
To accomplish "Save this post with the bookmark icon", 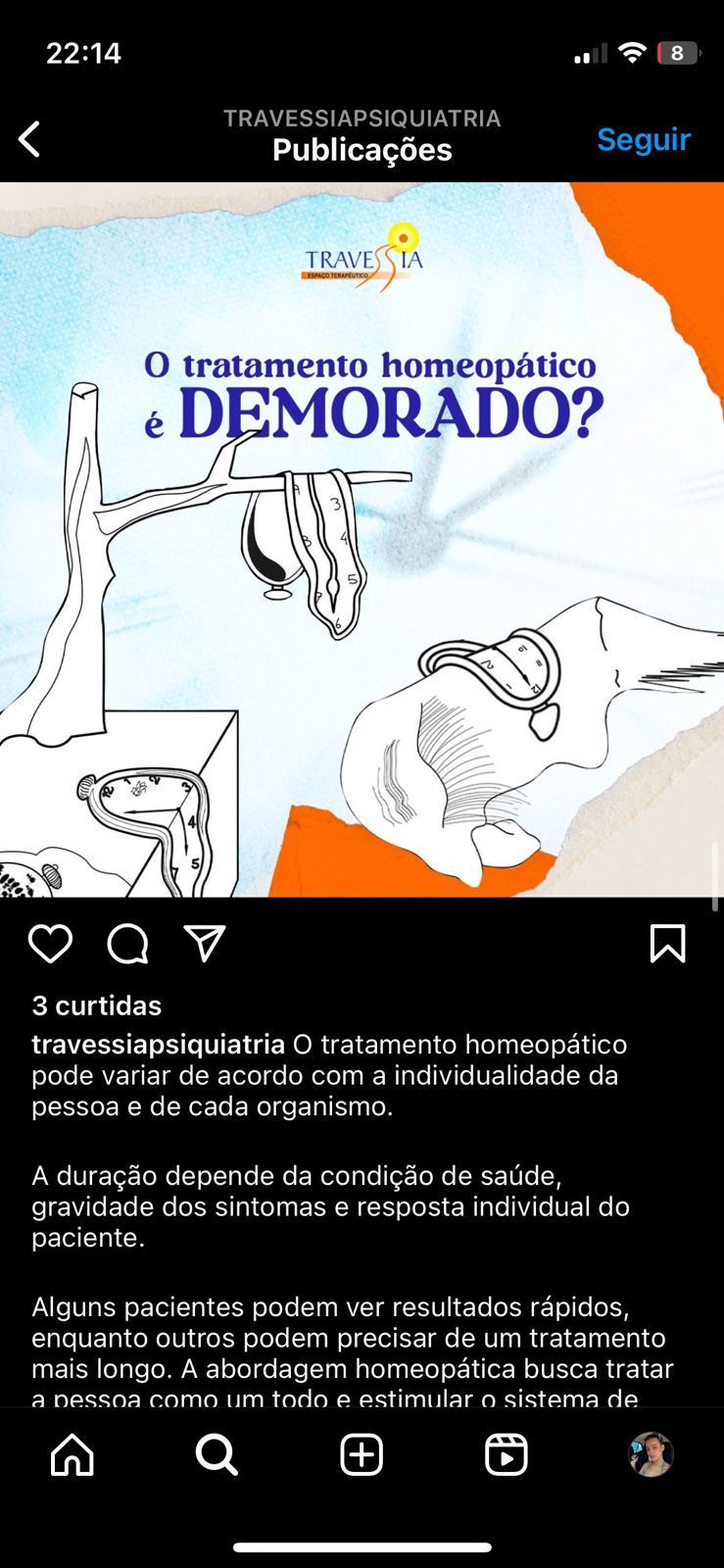I will pos(667,944).
